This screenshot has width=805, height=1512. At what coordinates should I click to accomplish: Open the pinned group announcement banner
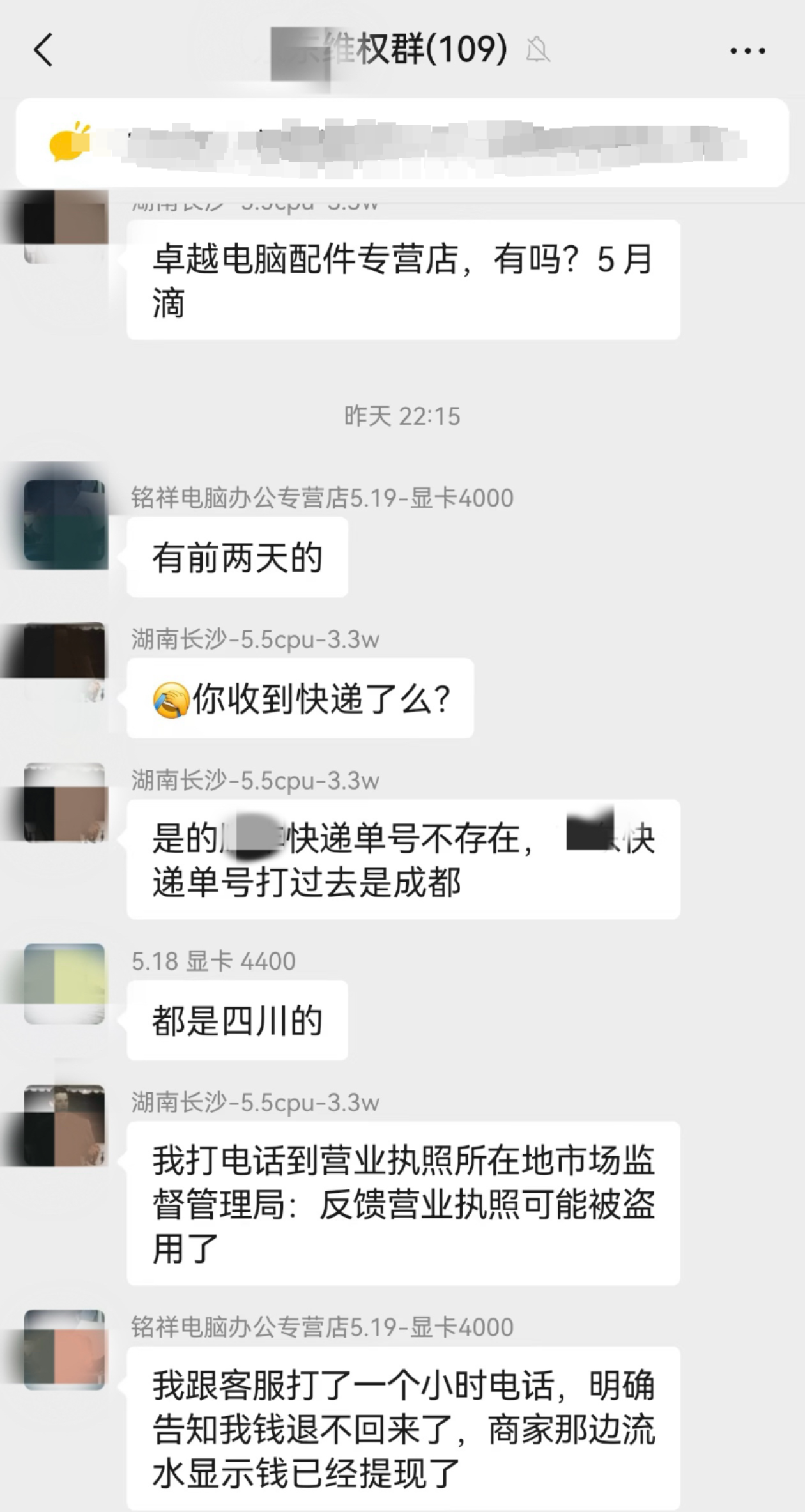402,143
